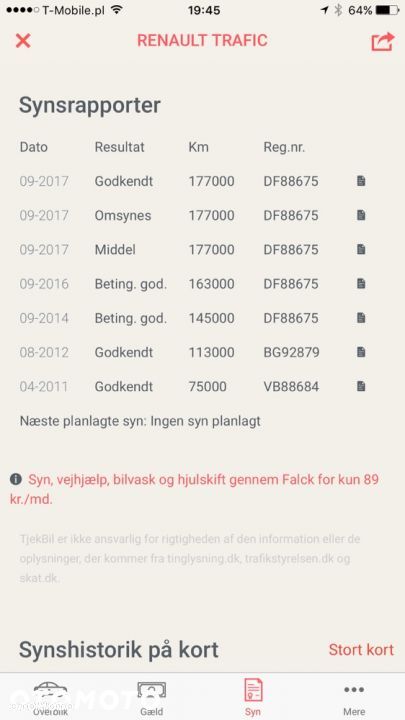Close the Renault Trafic report
The width and height of the screenshot is (405, 720).
tap(23, 41)
